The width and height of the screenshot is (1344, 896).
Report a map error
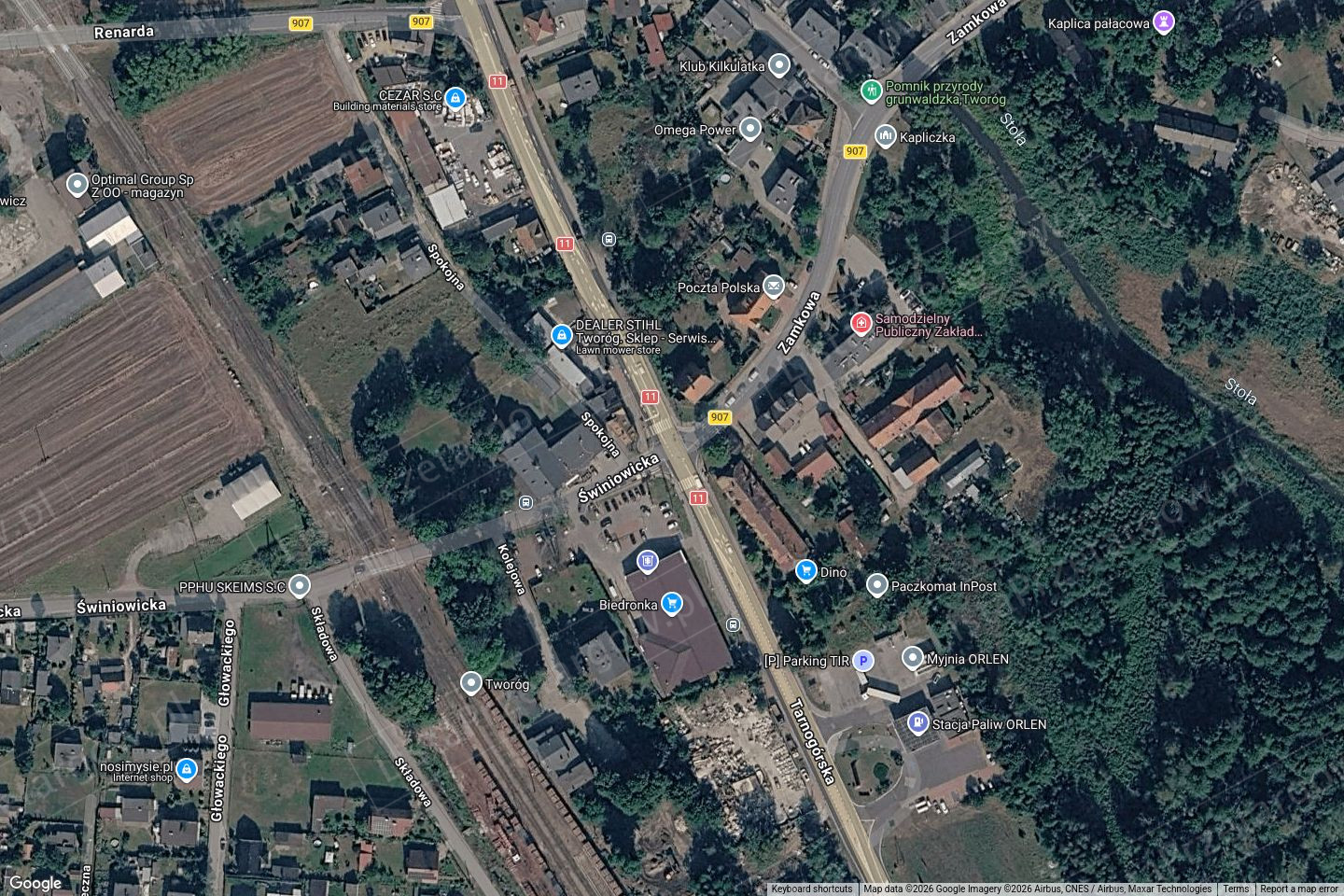pyautogui.click(x=1298, y=889)
